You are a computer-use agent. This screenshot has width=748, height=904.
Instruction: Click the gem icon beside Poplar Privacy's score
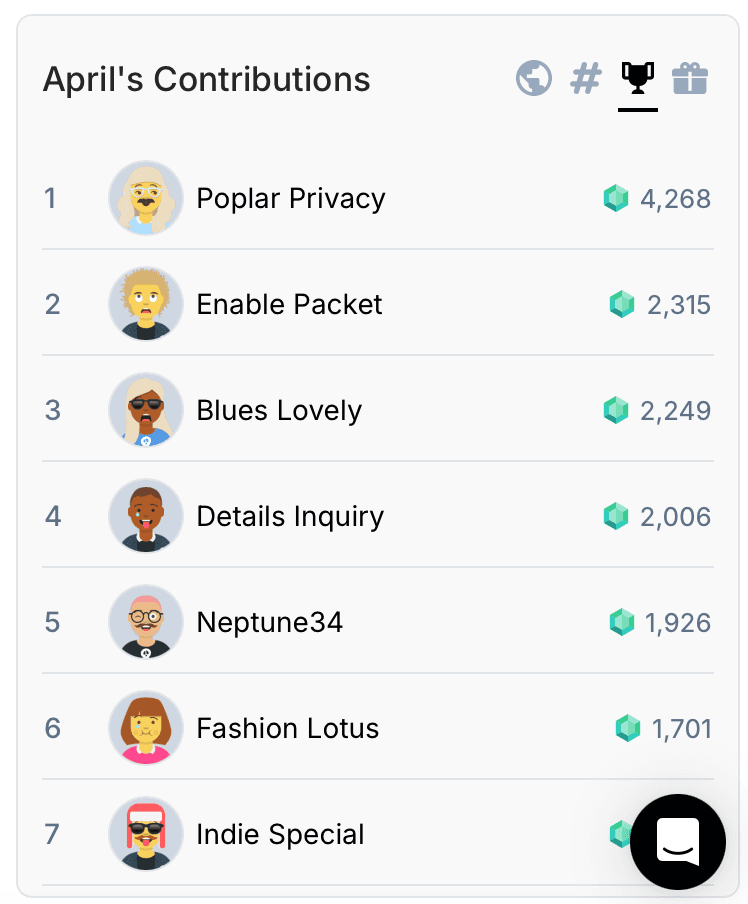(616, 198)
